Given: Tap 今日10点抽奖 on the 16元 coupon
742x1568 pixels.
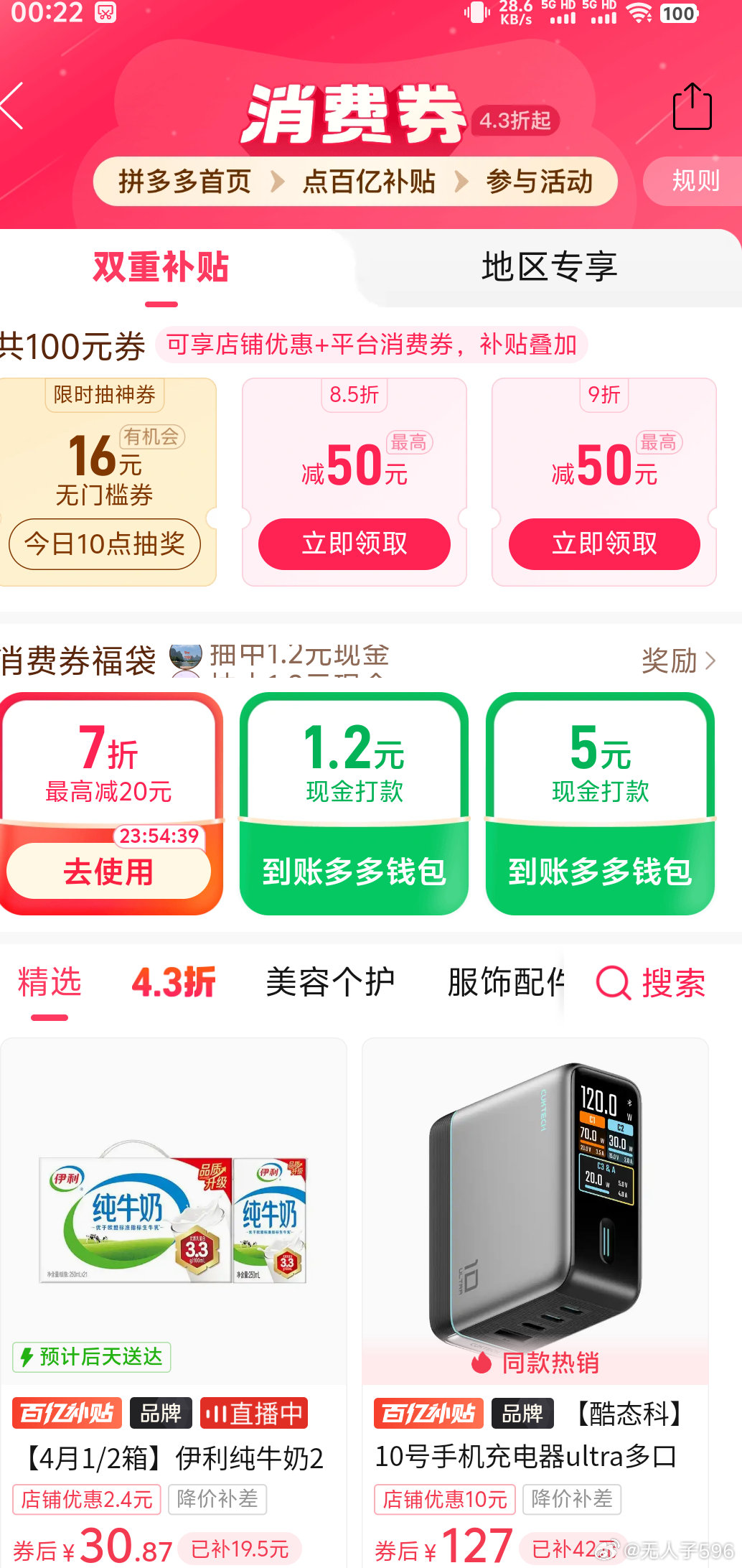Looking at the screenshot, I should click(105, 544).
